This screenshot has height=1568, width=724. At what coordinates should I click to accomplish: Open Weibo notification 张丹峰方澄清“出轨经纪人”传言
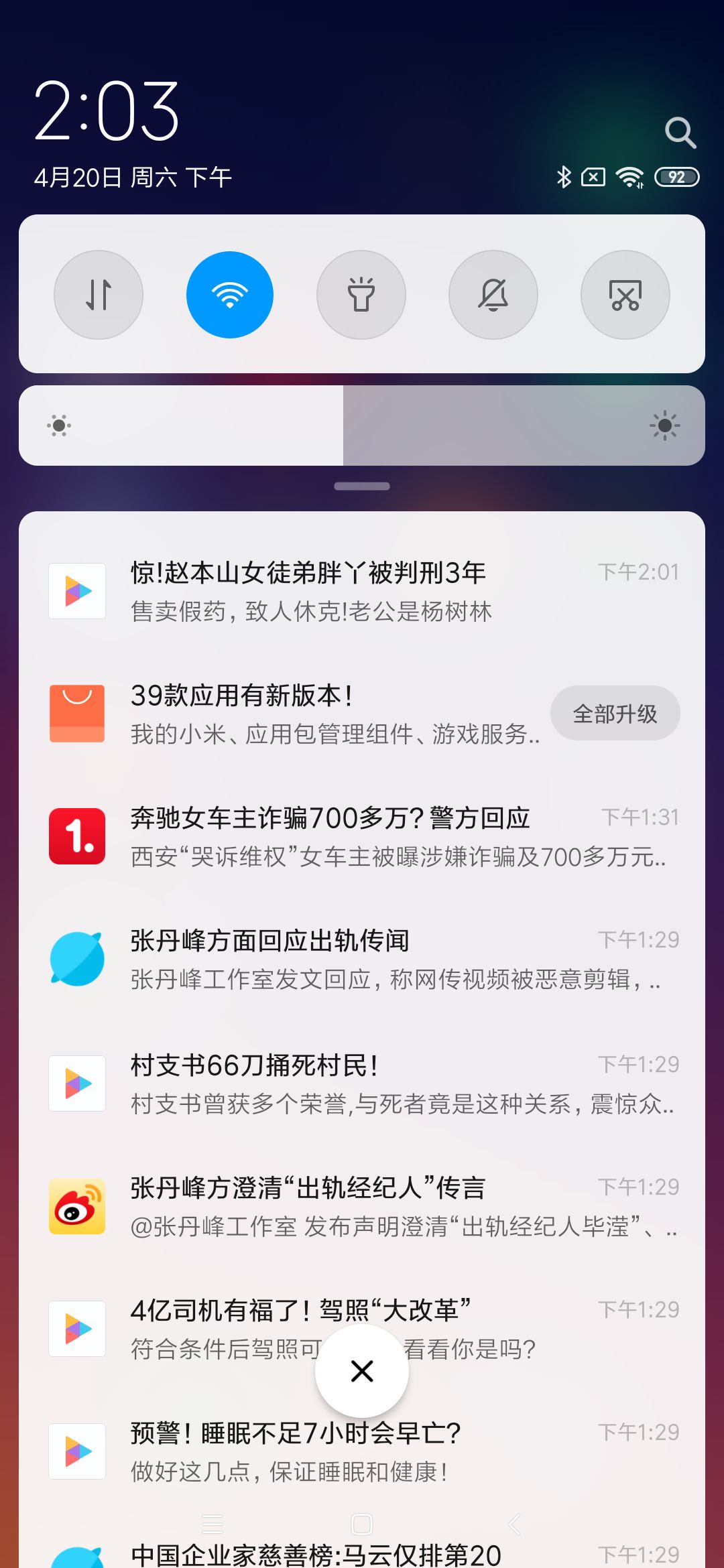click(362, 1206)
